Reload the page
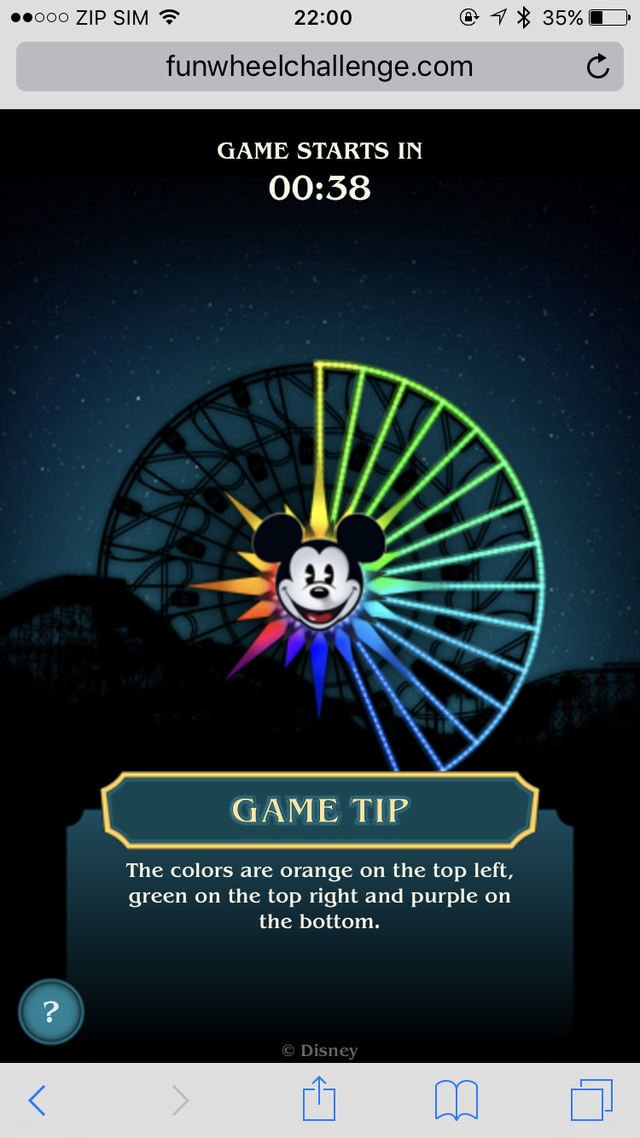The image size is (640, 1138). (x=597, y=67)
